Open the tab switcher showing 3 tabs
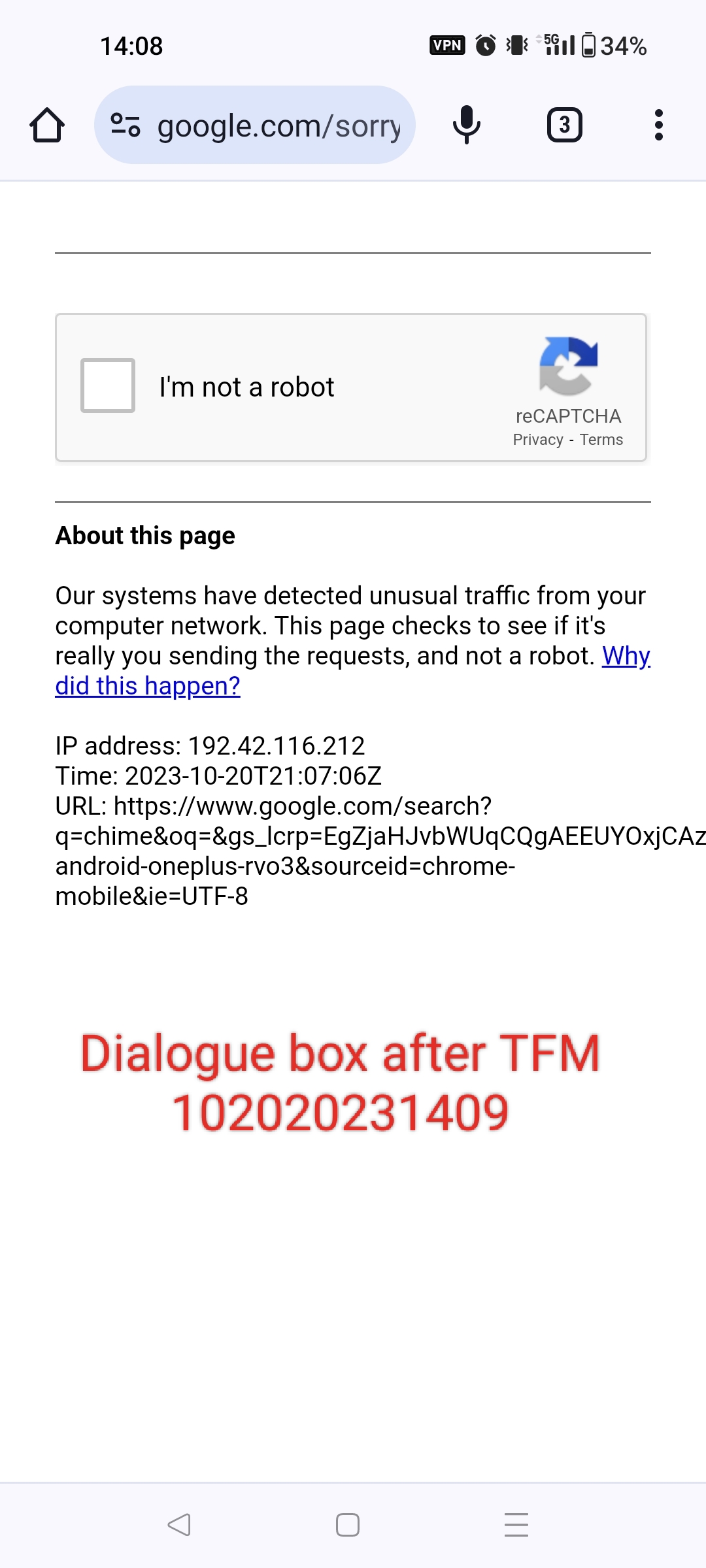Viewport: 706px width, 1568px height. (565, 125)
